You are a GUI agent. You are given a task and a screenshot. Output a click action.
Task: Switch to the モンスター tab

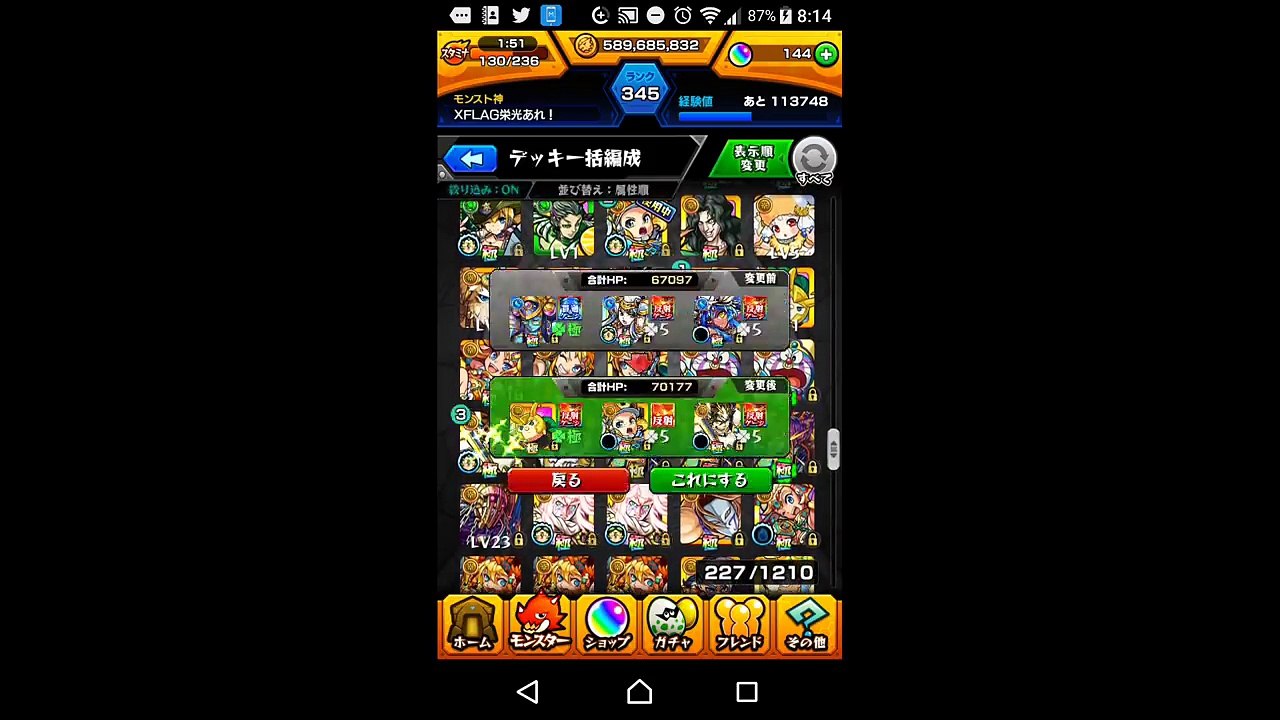coord(539,625)
